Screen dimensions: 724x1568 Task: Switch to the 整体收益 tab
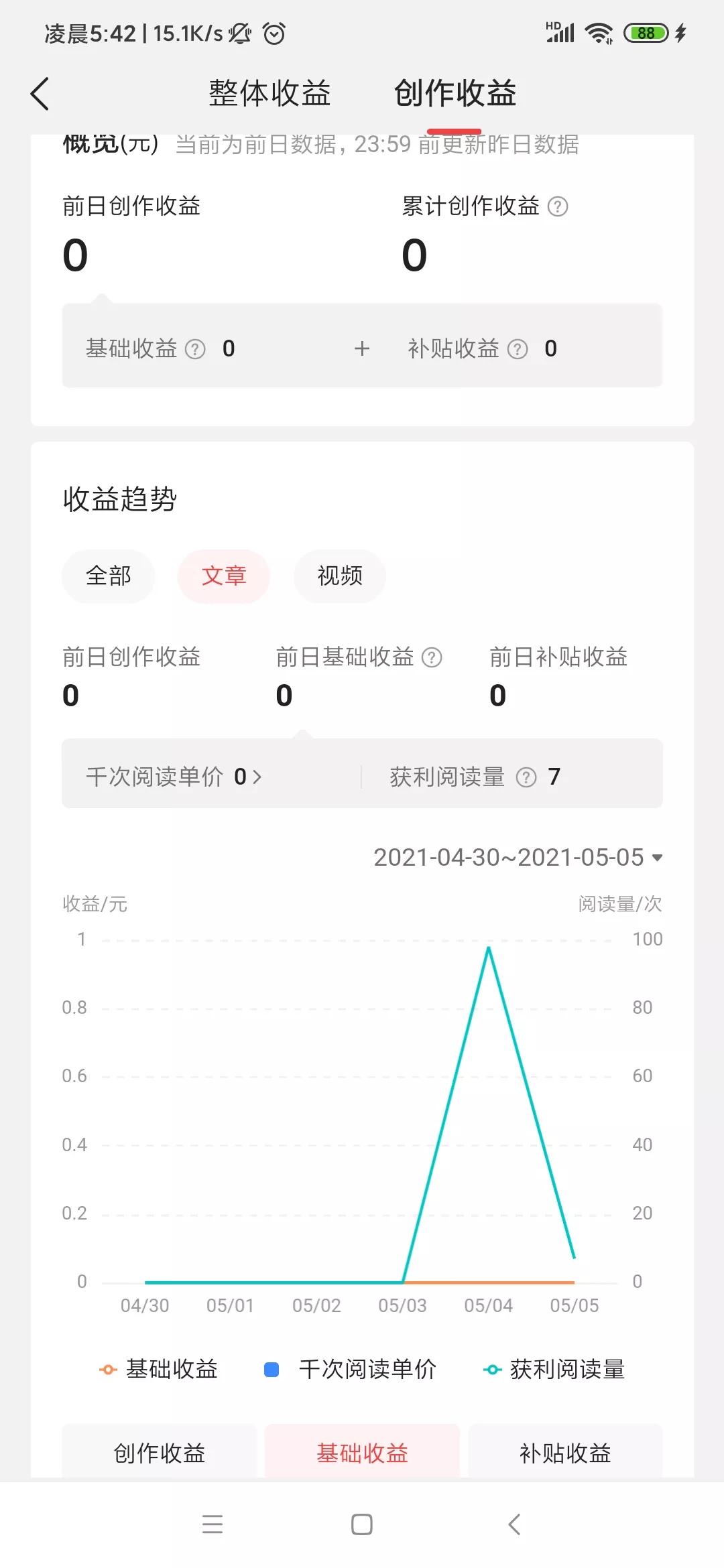click(271, 94)
